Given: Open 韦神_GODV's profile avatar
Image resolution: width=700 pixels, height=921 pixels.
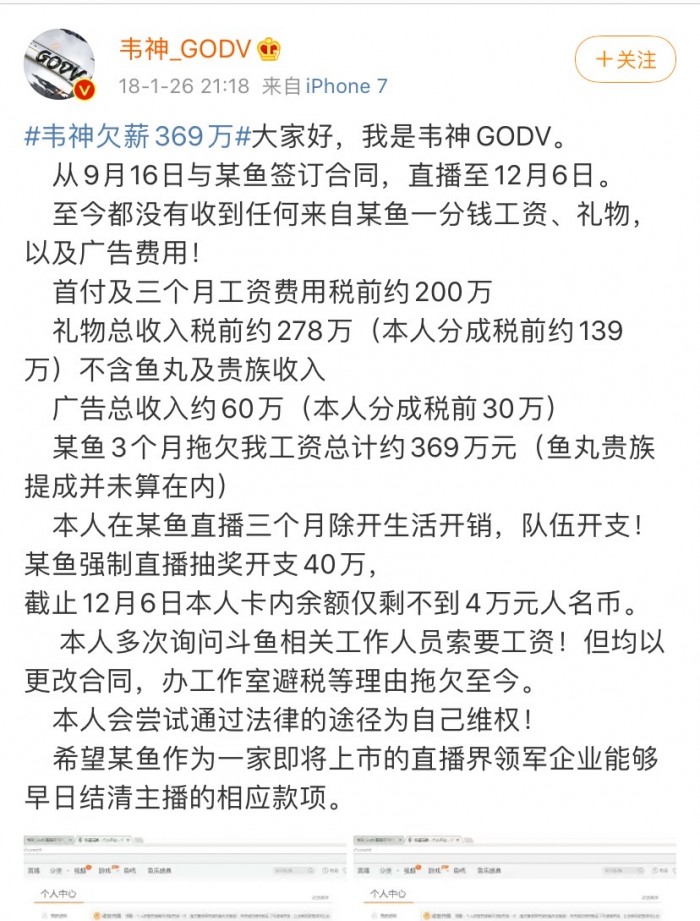Looking at the screenshot, I should click(x=59, y=64).
